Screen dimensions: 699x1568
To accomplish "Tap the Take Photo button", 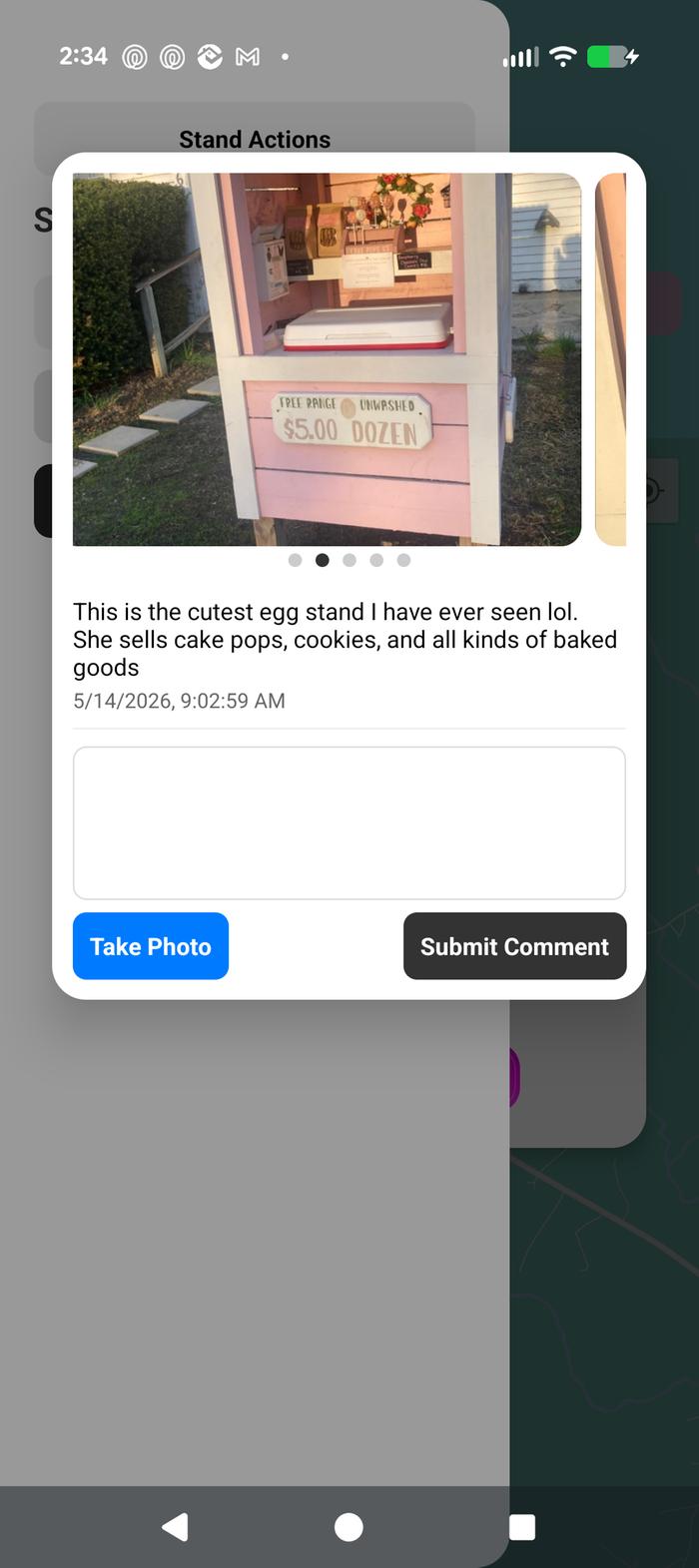I will pos(151,946).
